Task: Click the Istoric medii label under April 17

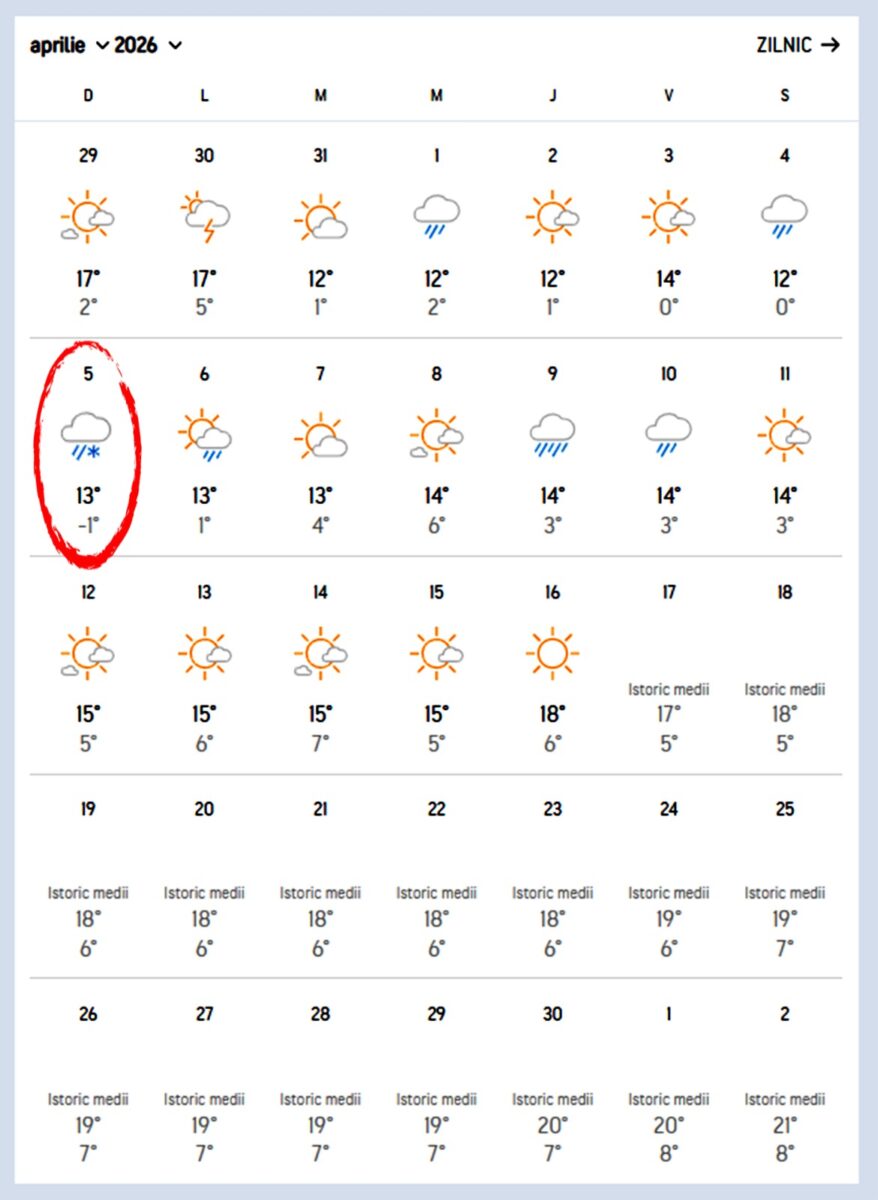Action: coord(668,689)
